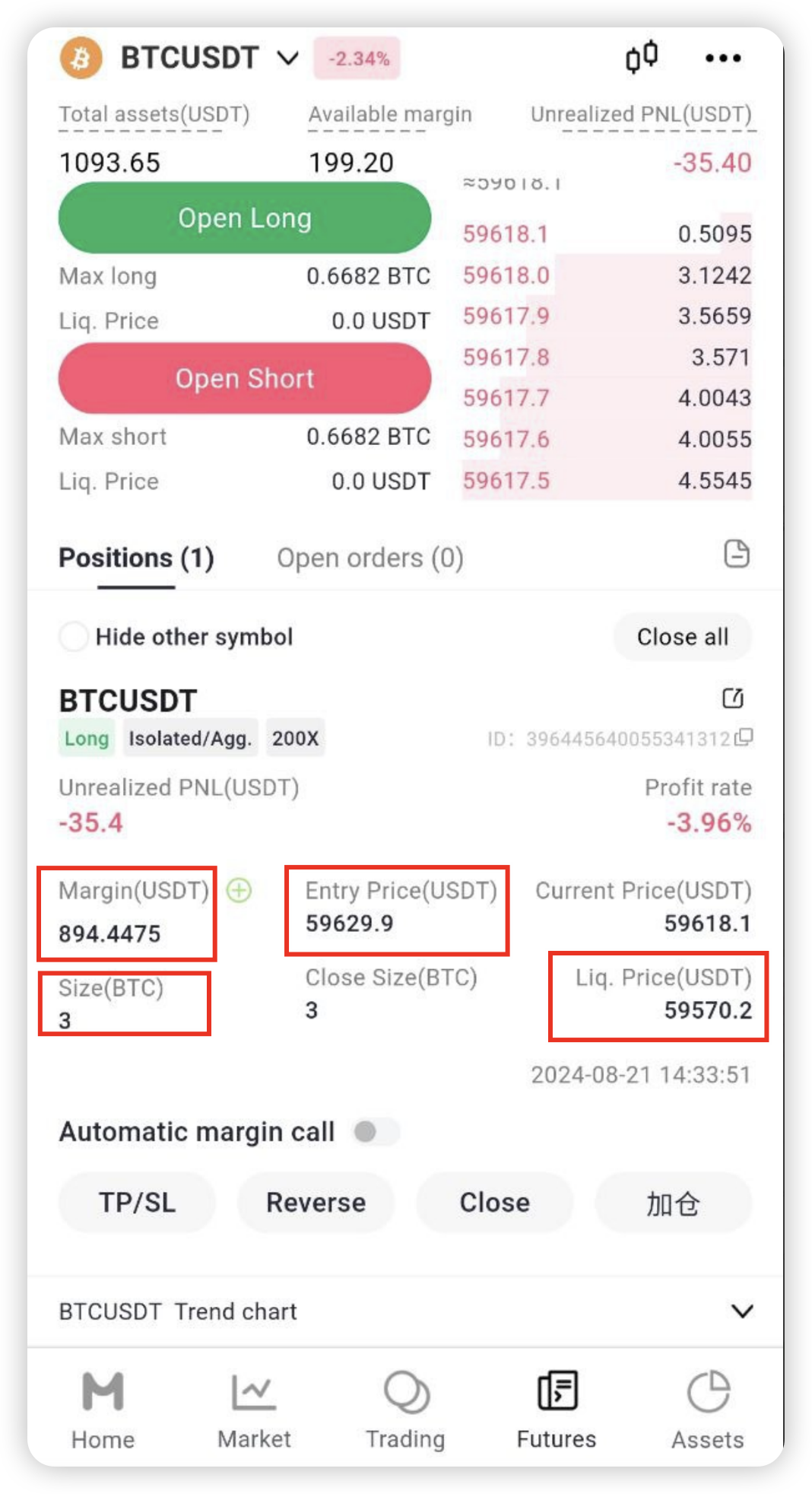This screenshot has width=812, height=1494.
Task: Open the order history document icon
Action: [736, 554]
